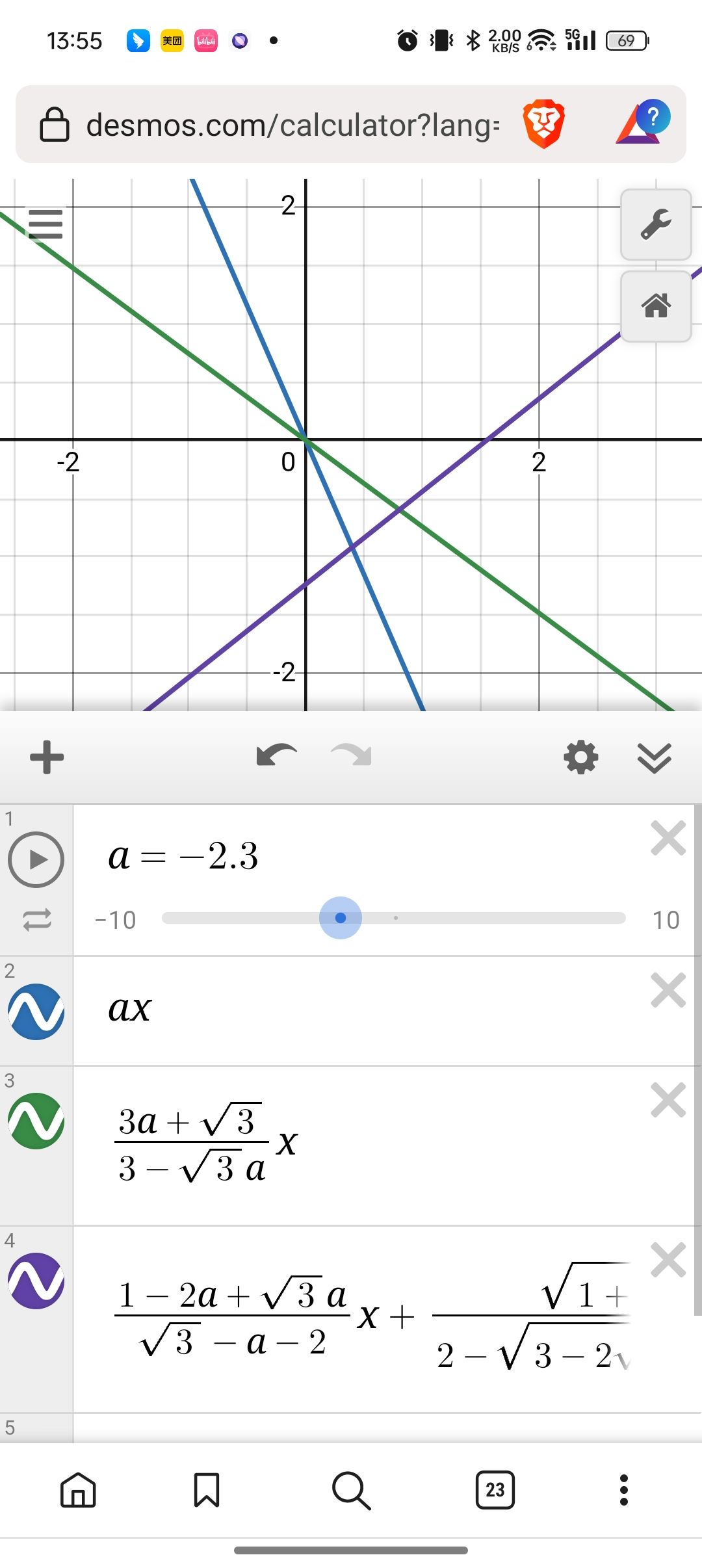Reset graph to default viewport
702x1568 pixels.
tap(656, 306)
